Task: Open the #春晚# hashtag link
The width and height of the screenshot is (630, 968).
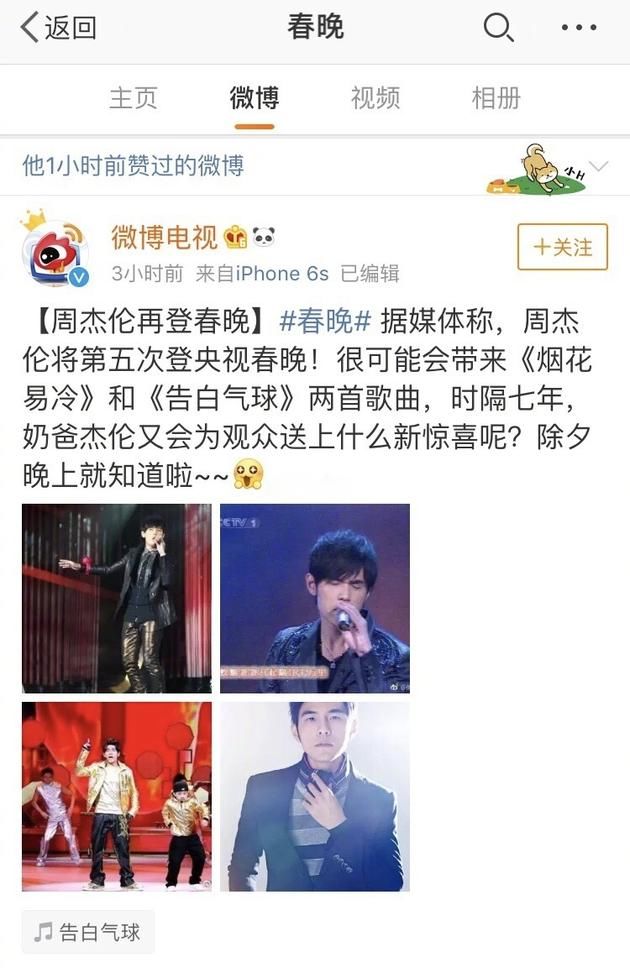Action: click(x=325, y=323)
